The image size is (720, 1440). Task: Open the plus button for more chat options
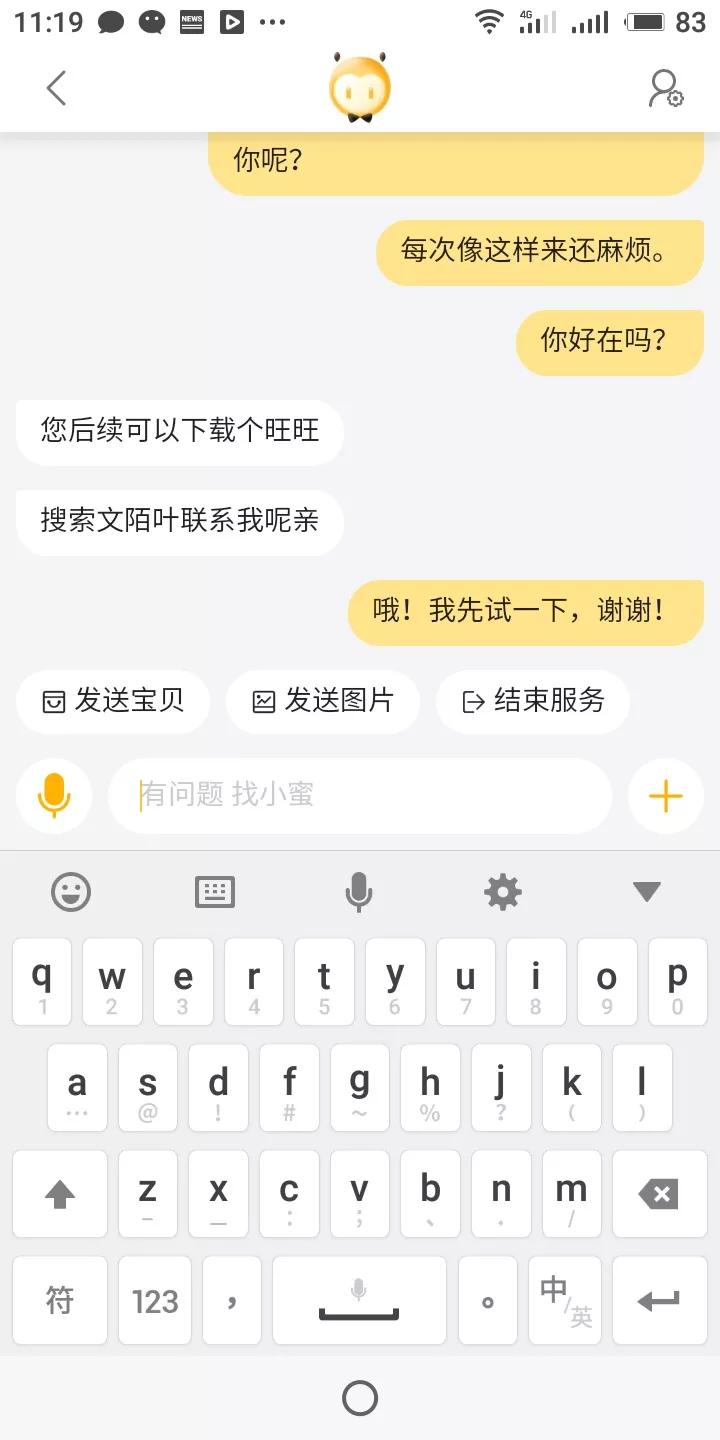[x=665, y=796]
